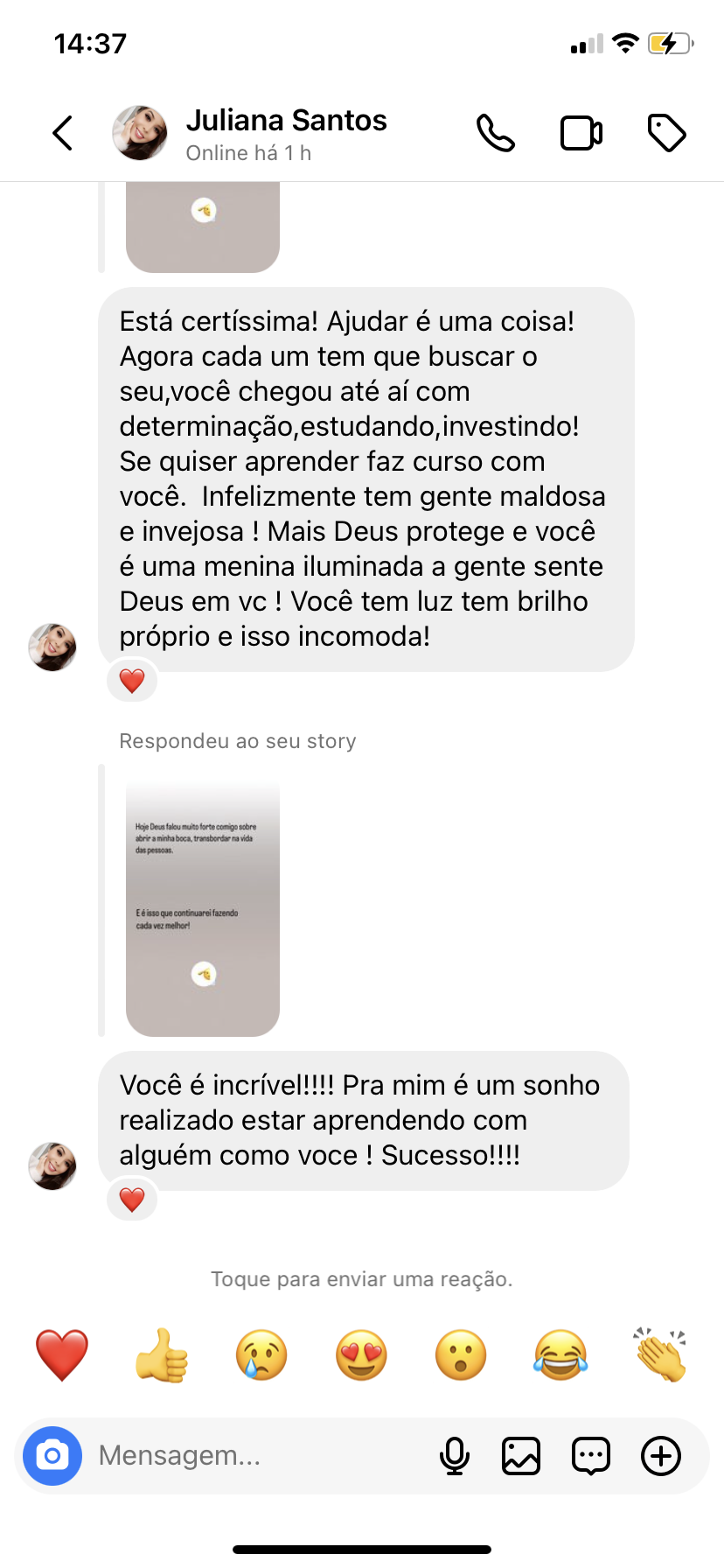
Task: Send the thumbs up reaction
Action: pos(162,1355)
